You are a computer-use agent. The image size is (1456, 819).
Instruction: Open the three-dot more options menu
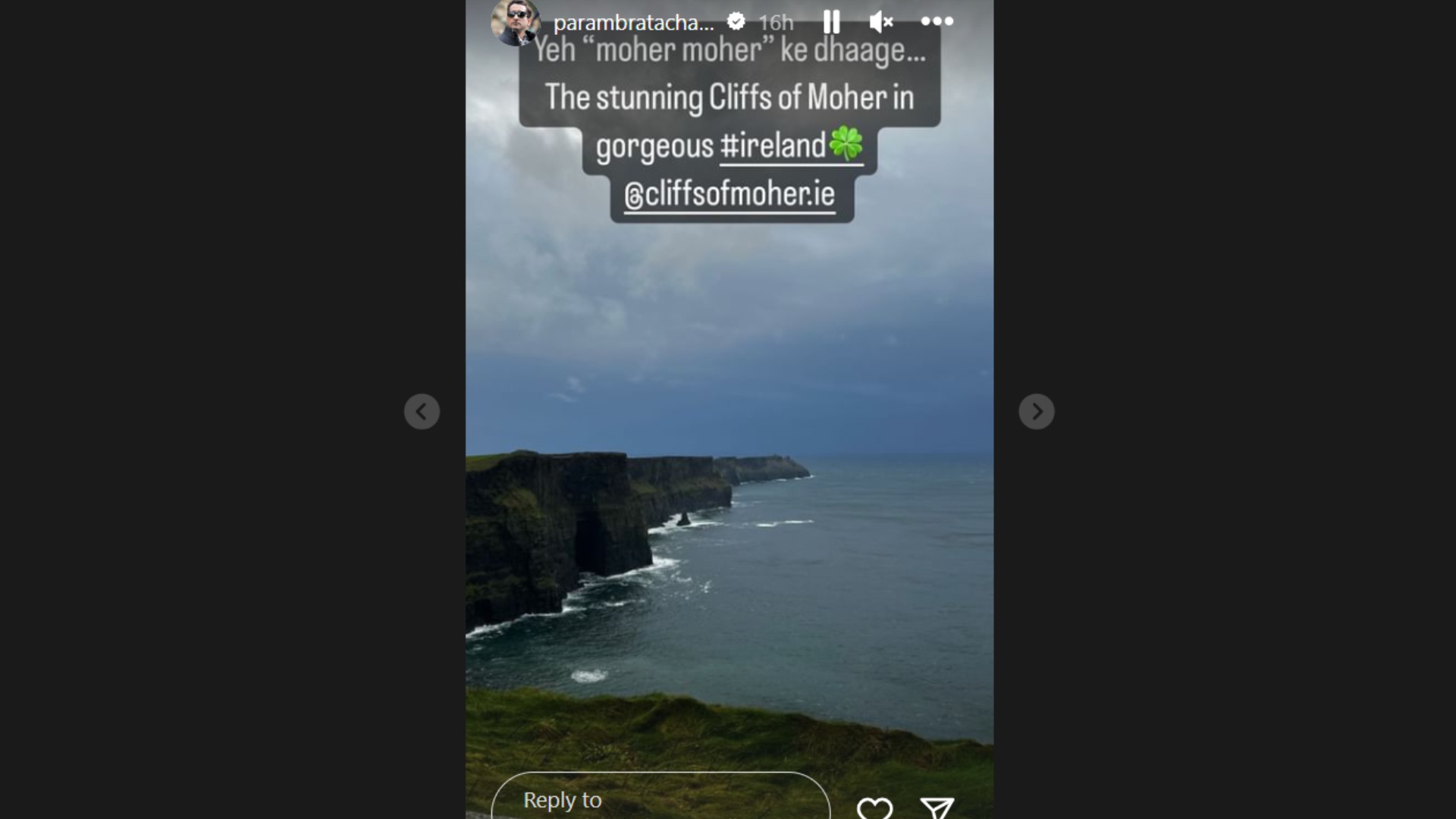(937, 21)
